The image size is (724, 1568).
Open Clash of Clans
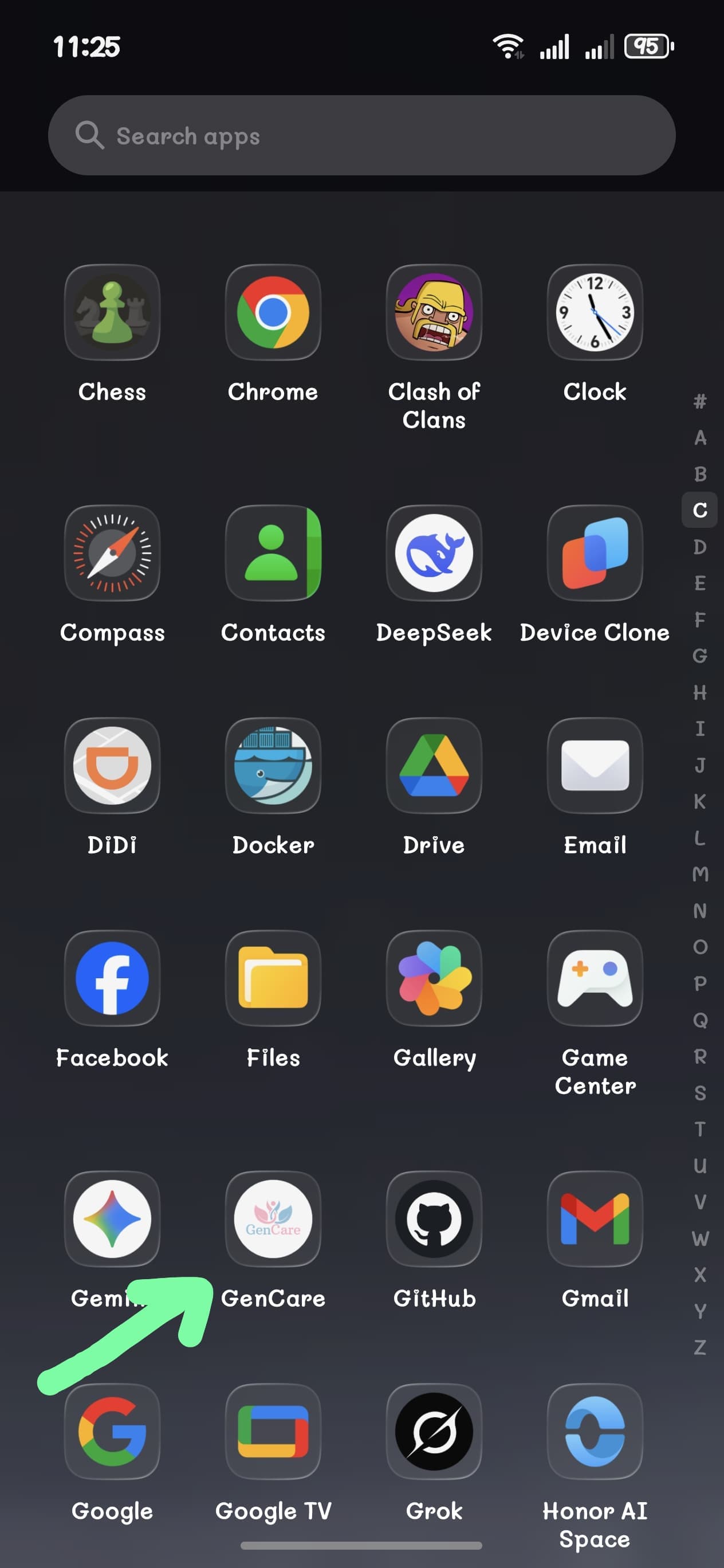[x=434, y=313]
